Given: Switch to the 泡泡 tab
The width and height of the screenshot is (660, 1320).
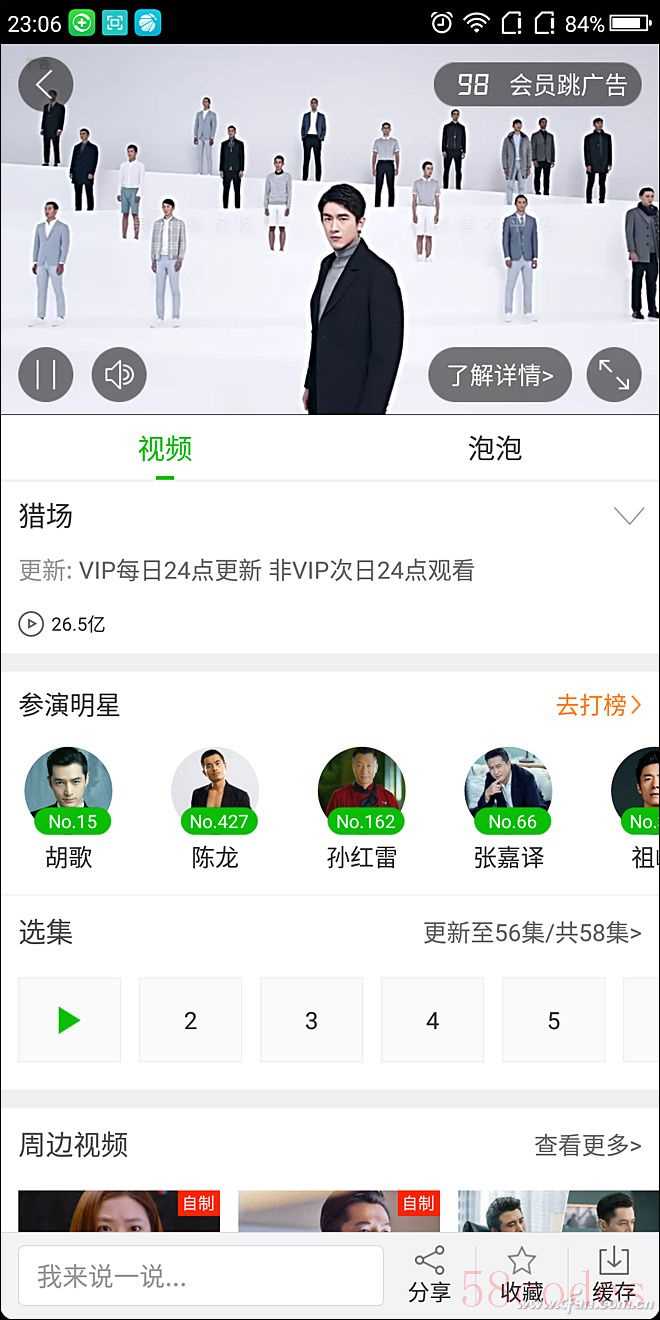Looking at the screenshot, I should click(x=495, y=449).
